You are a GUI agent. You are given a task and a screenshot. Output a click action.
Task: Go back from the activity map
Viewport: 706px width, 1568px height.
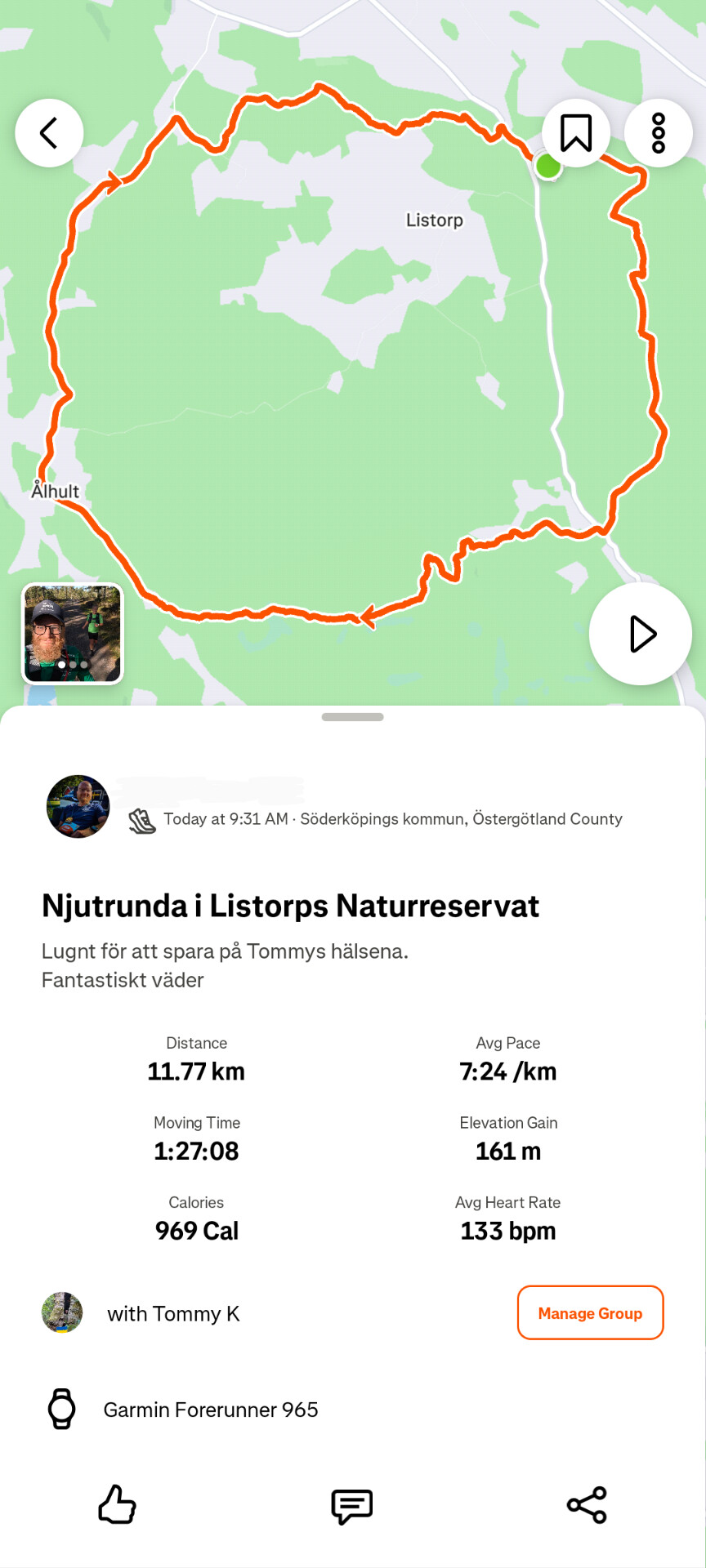click(x=49, y=133)
